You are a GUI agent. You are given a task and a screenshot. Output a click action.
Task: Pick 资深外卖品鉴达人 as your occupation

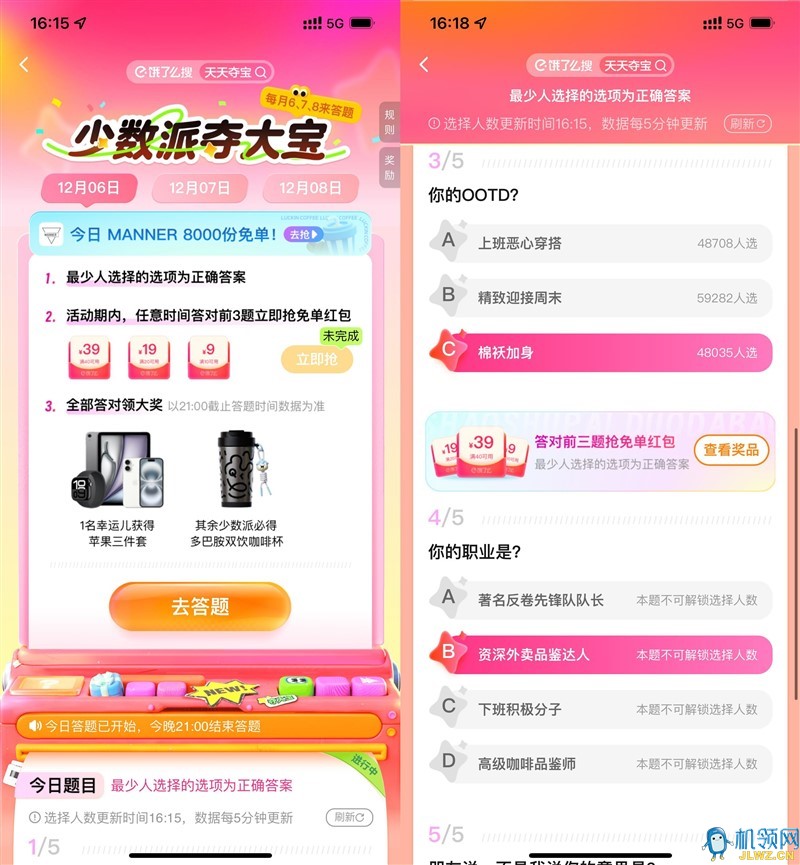tap(600, 654)
